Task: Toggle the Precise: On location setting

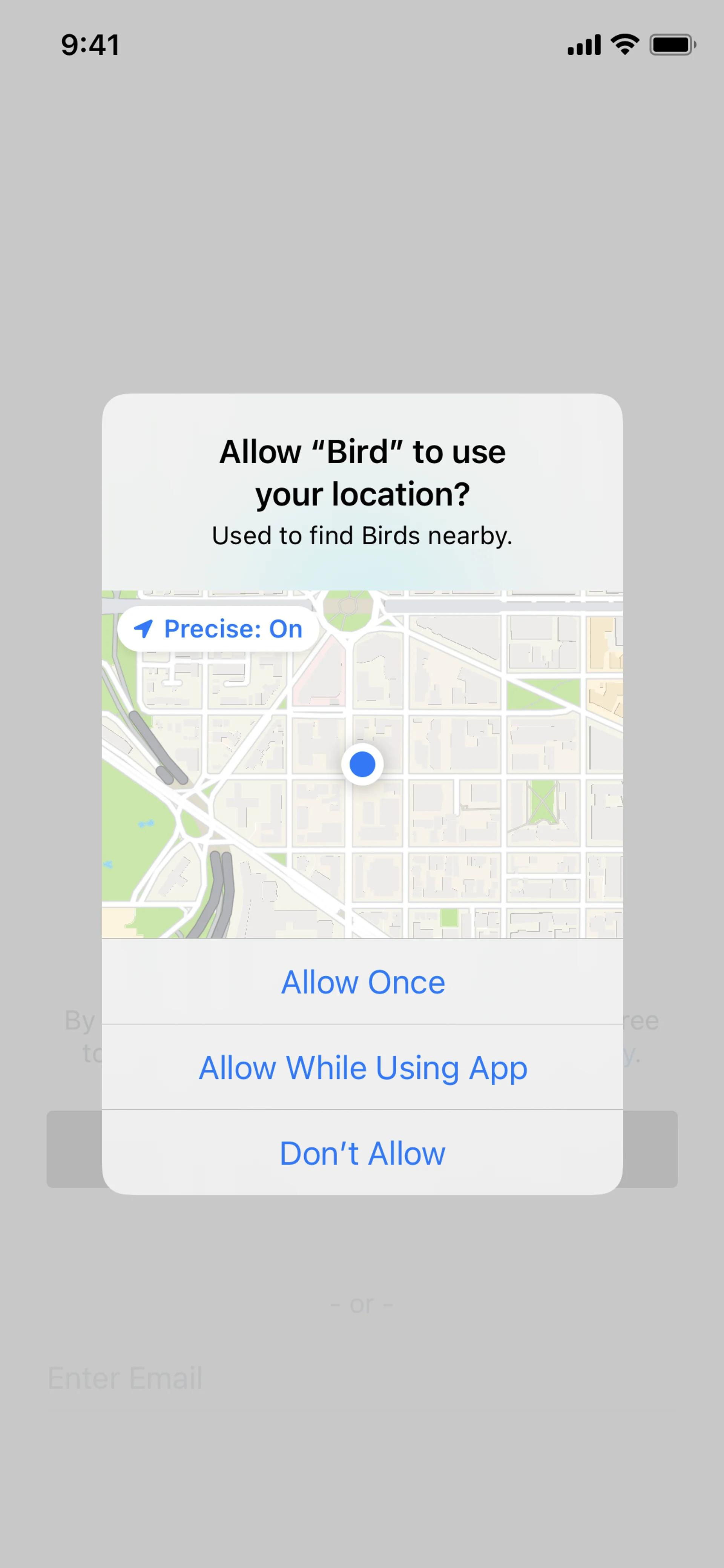Action: 218,629
